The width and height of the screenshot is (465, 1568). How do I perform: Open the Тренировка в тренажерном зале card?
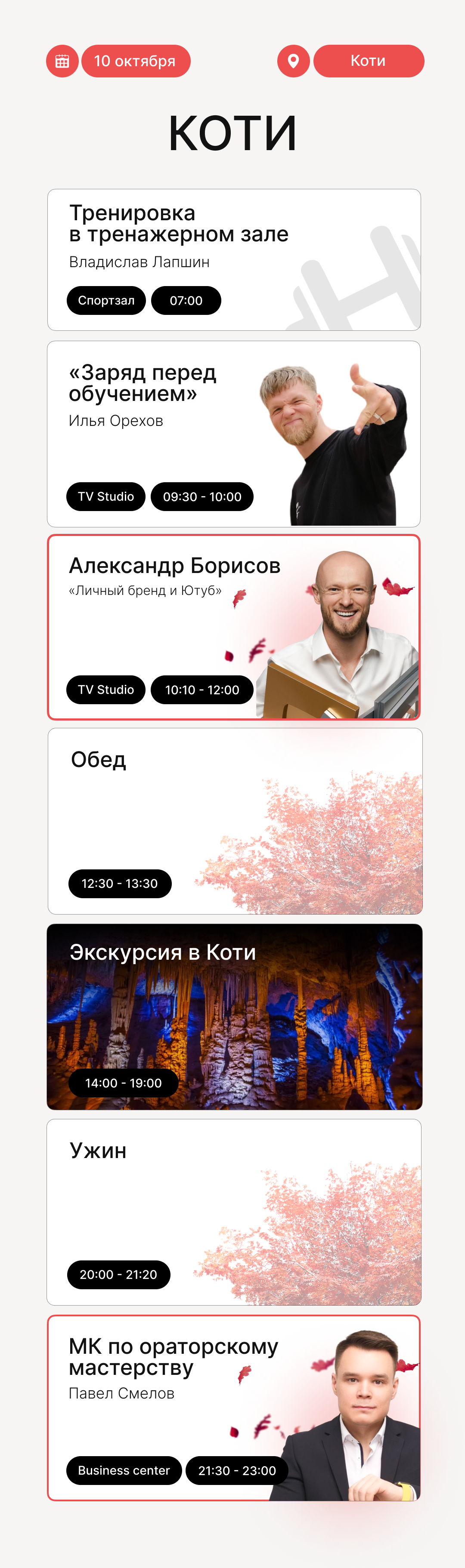pyautogui.click(x=234, y=260)
